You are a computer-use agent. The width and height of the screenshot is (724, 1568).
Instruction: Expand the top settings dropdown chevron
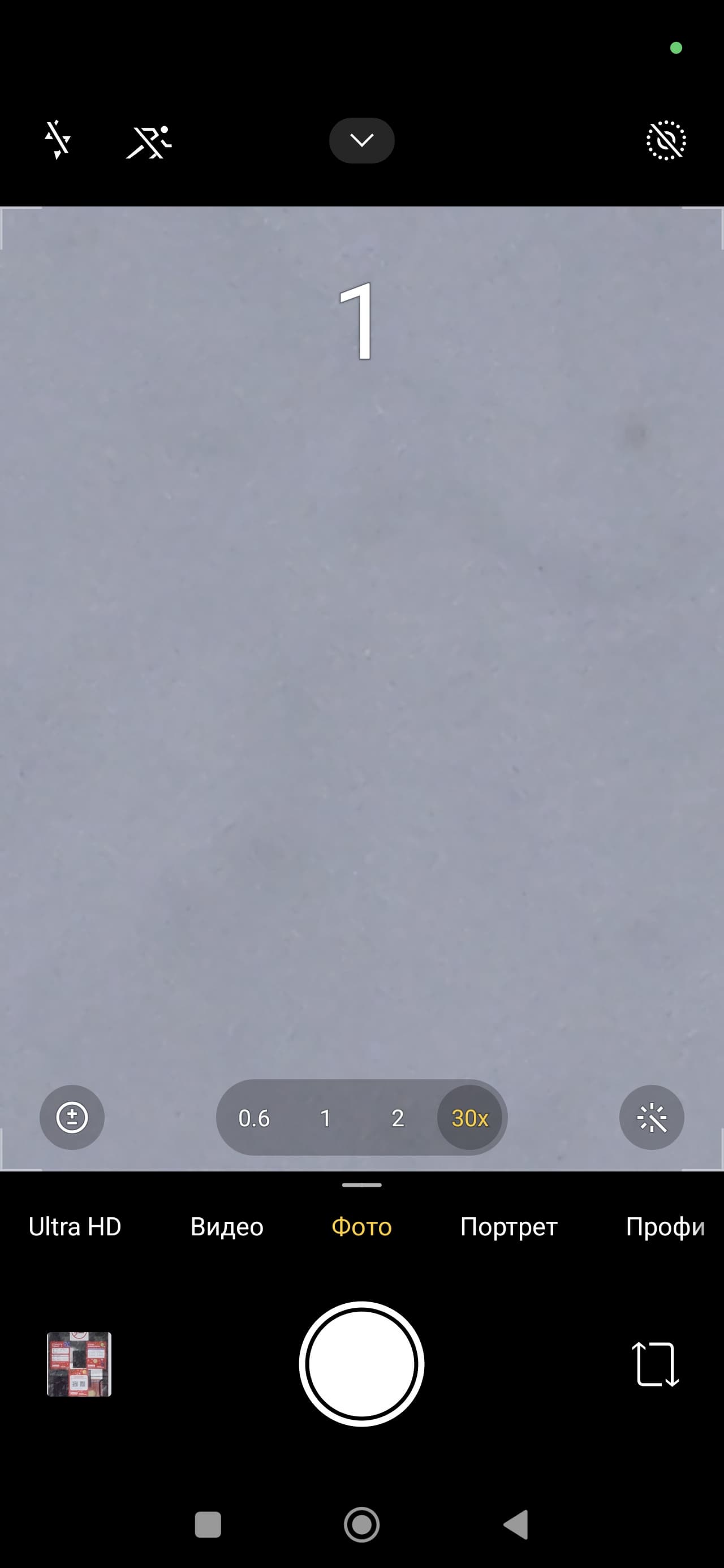click(361, 141)
